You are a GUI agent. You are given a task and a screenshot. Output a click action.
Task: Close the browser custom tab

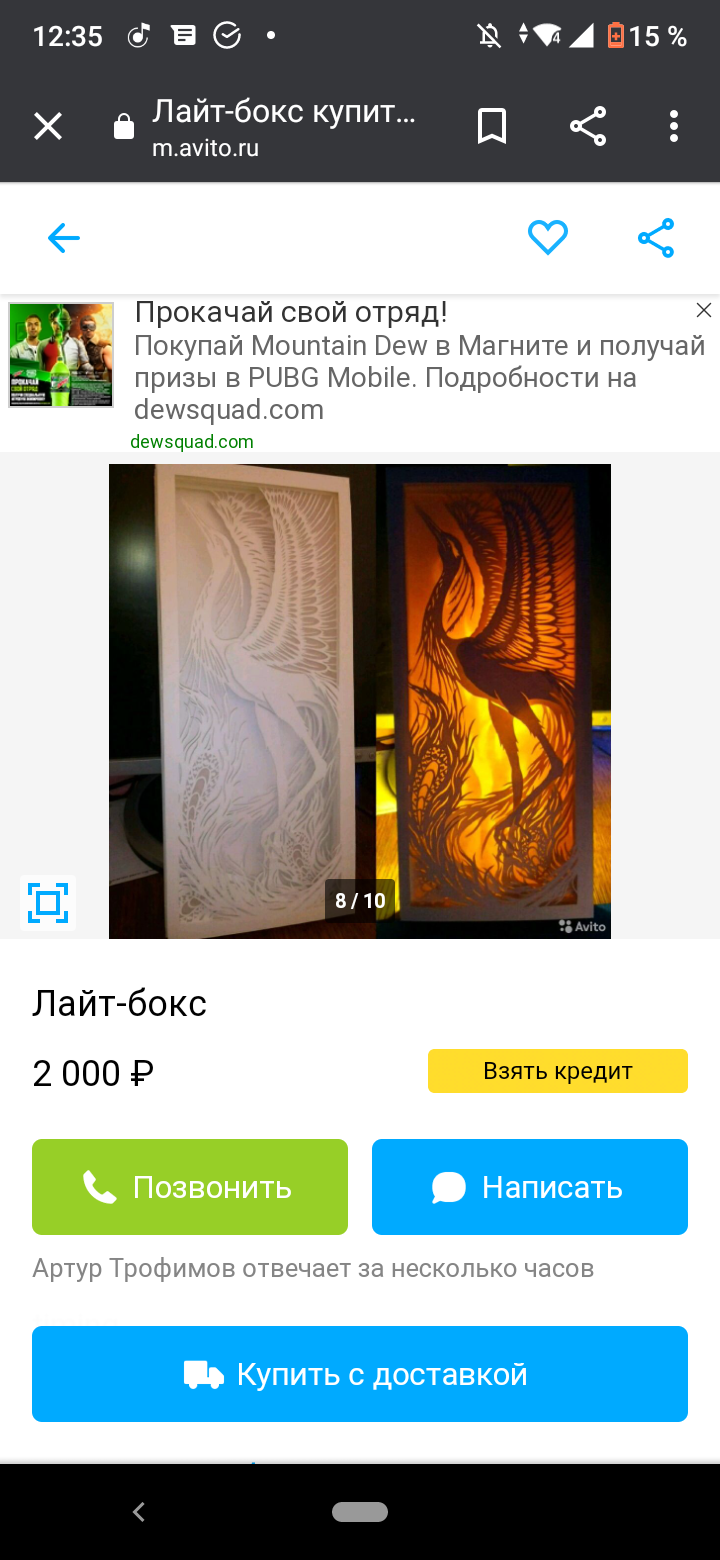coord(48,127)
